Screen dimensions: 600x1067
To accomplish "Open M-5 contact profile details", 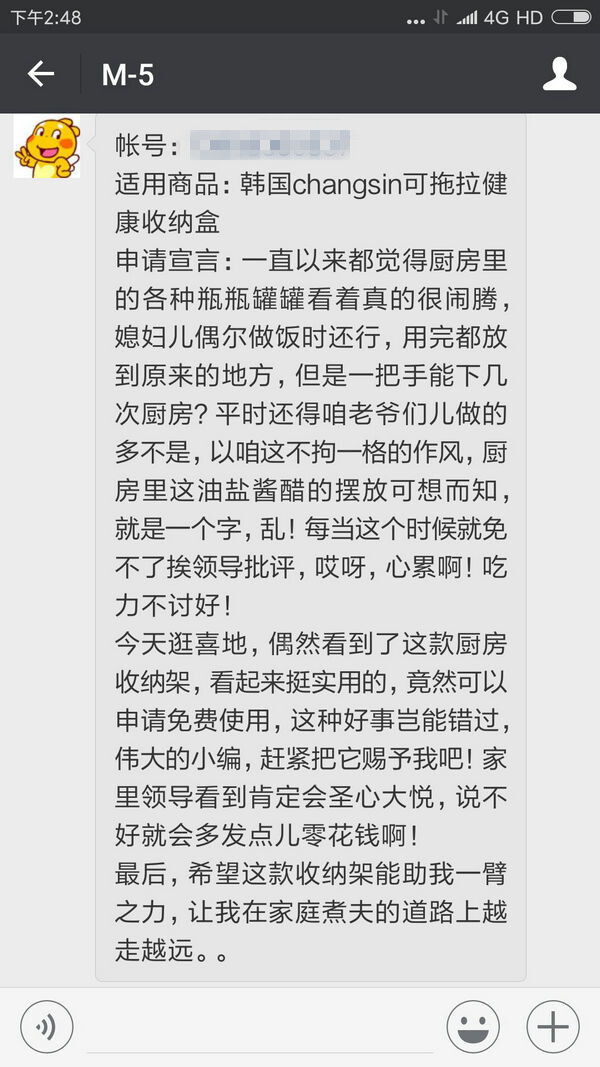I will coord(559,74).
